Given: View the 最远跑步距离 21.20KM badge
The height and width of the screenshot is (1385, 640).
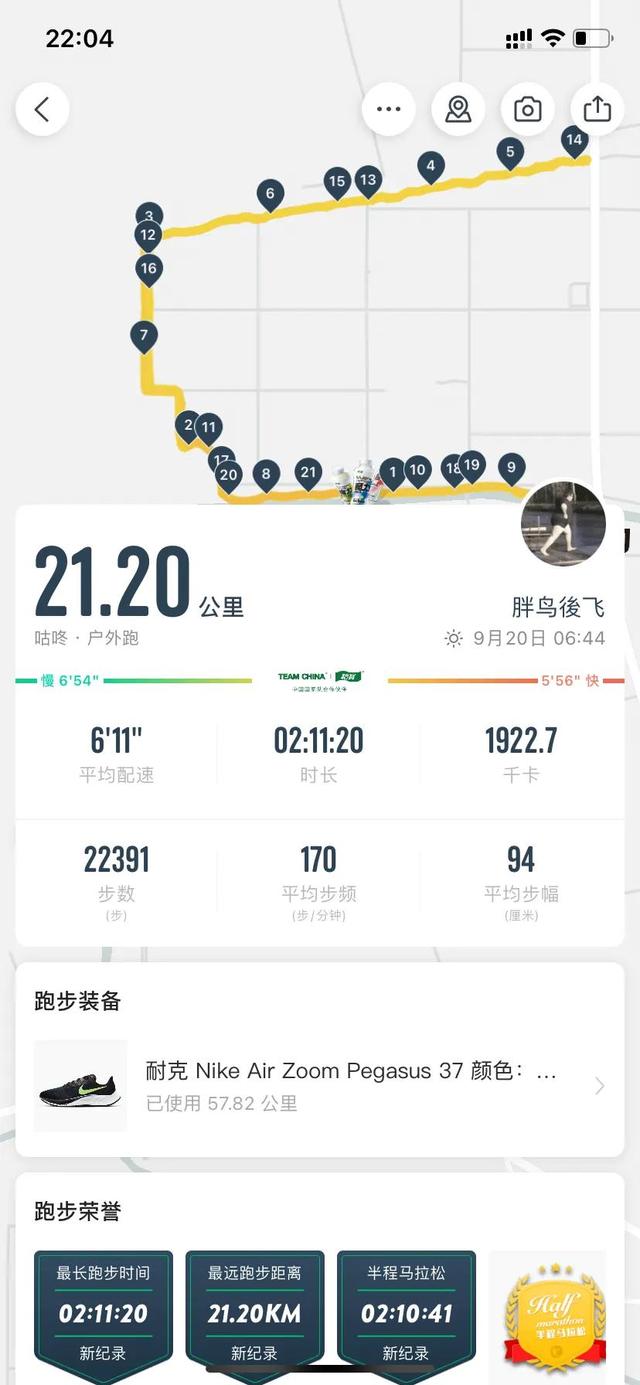Looking at the screenshot, I should tap(254, 1312).
